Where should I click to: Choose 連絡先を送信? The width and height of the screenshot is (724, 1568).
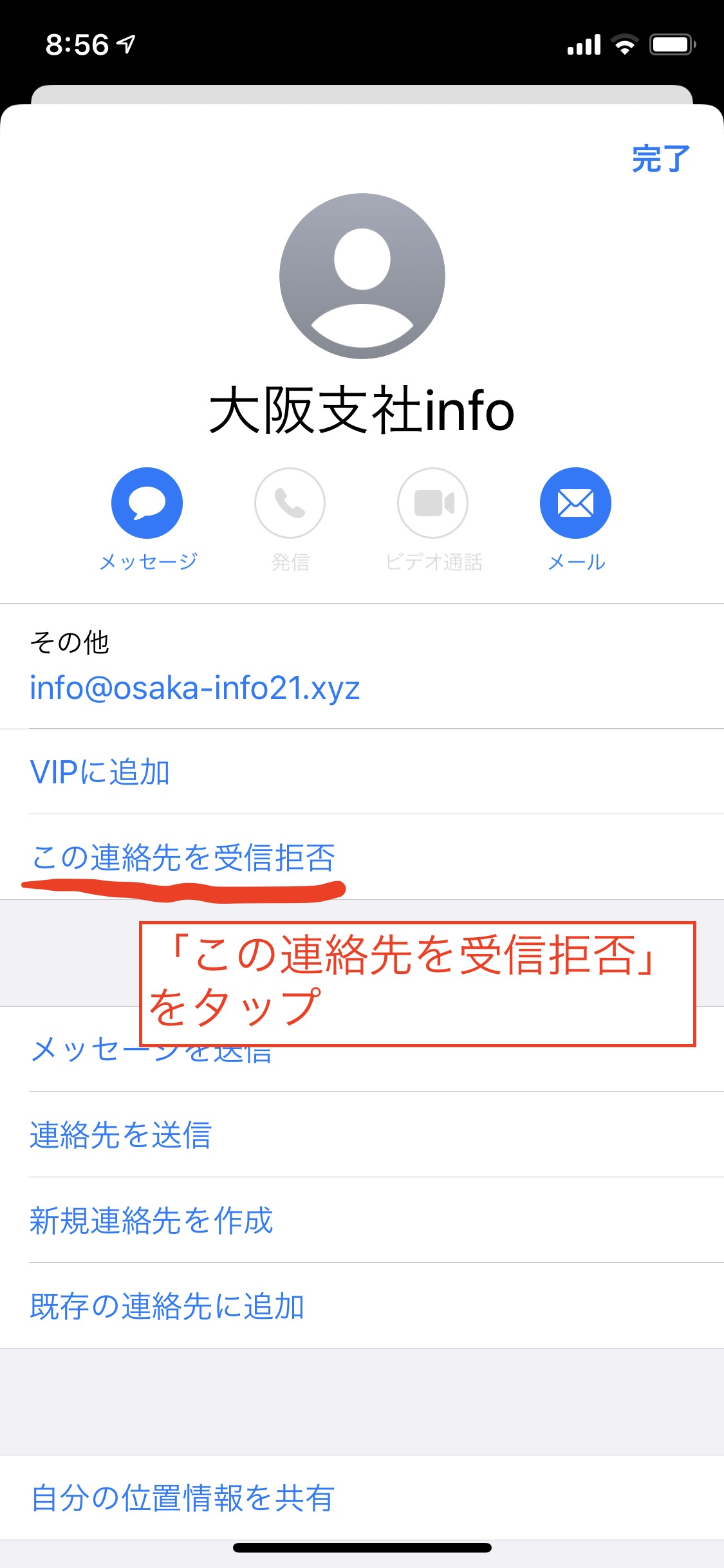coord(362,1134)
